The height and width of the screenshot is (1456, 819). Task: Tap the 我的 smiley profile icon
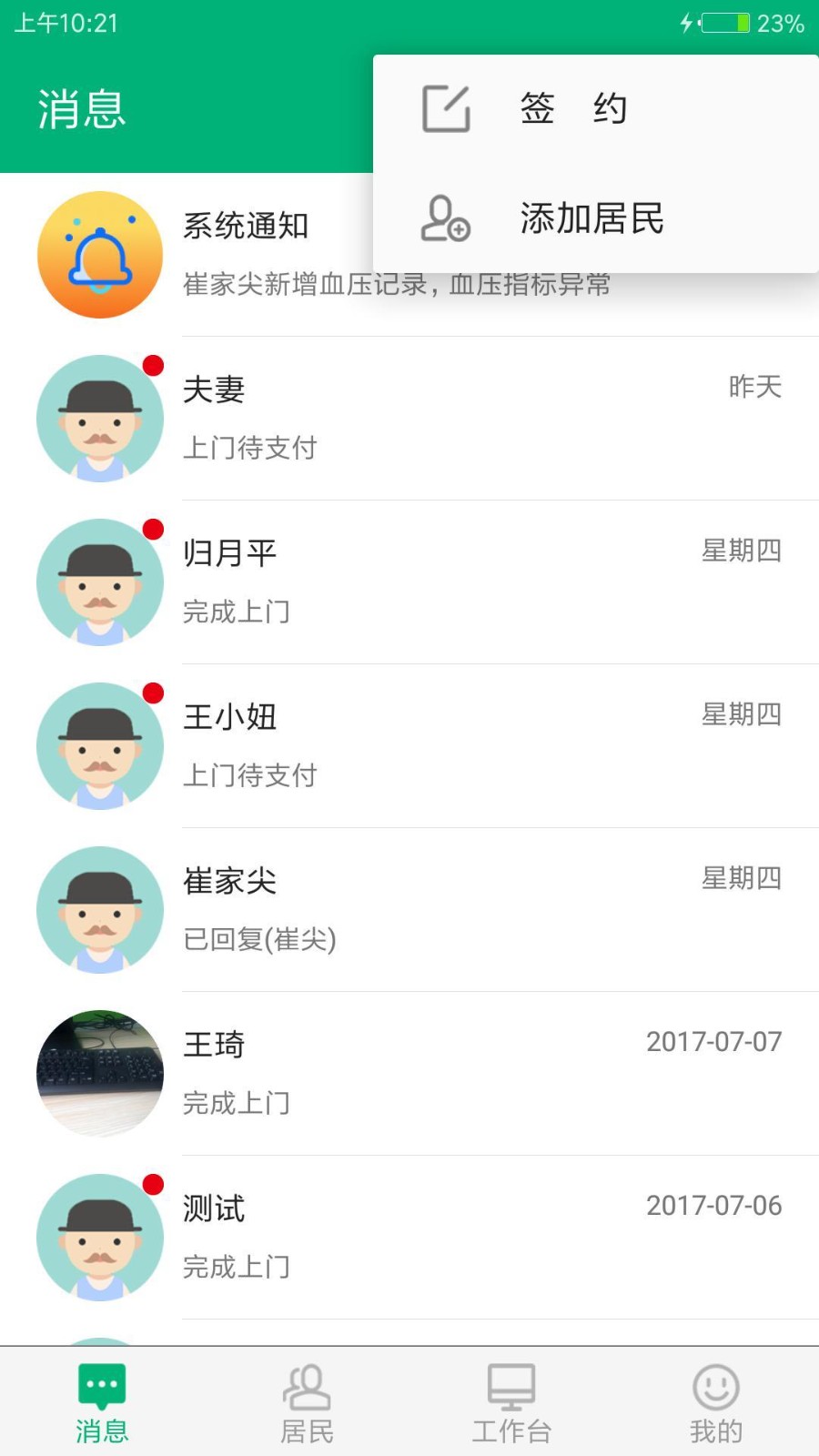[x=716, y=1387]
